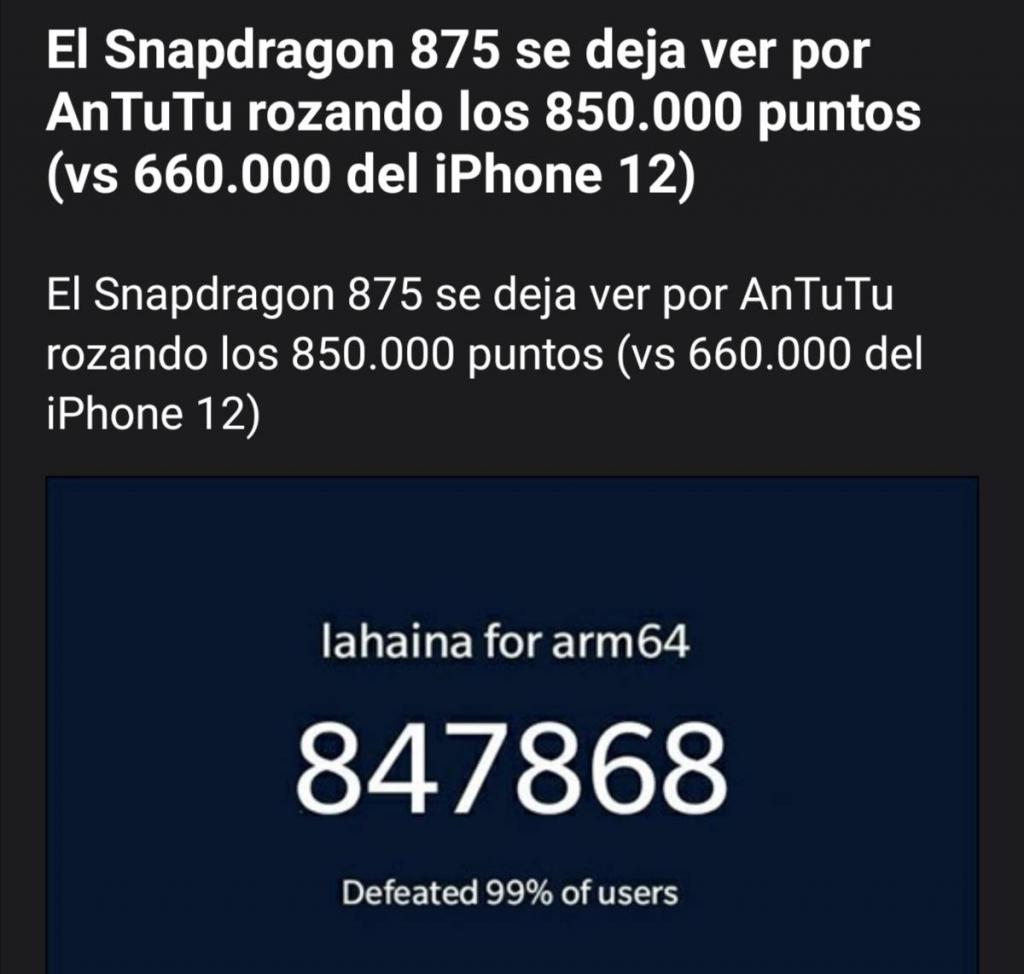Open the AnTuTu score article image

511,725
